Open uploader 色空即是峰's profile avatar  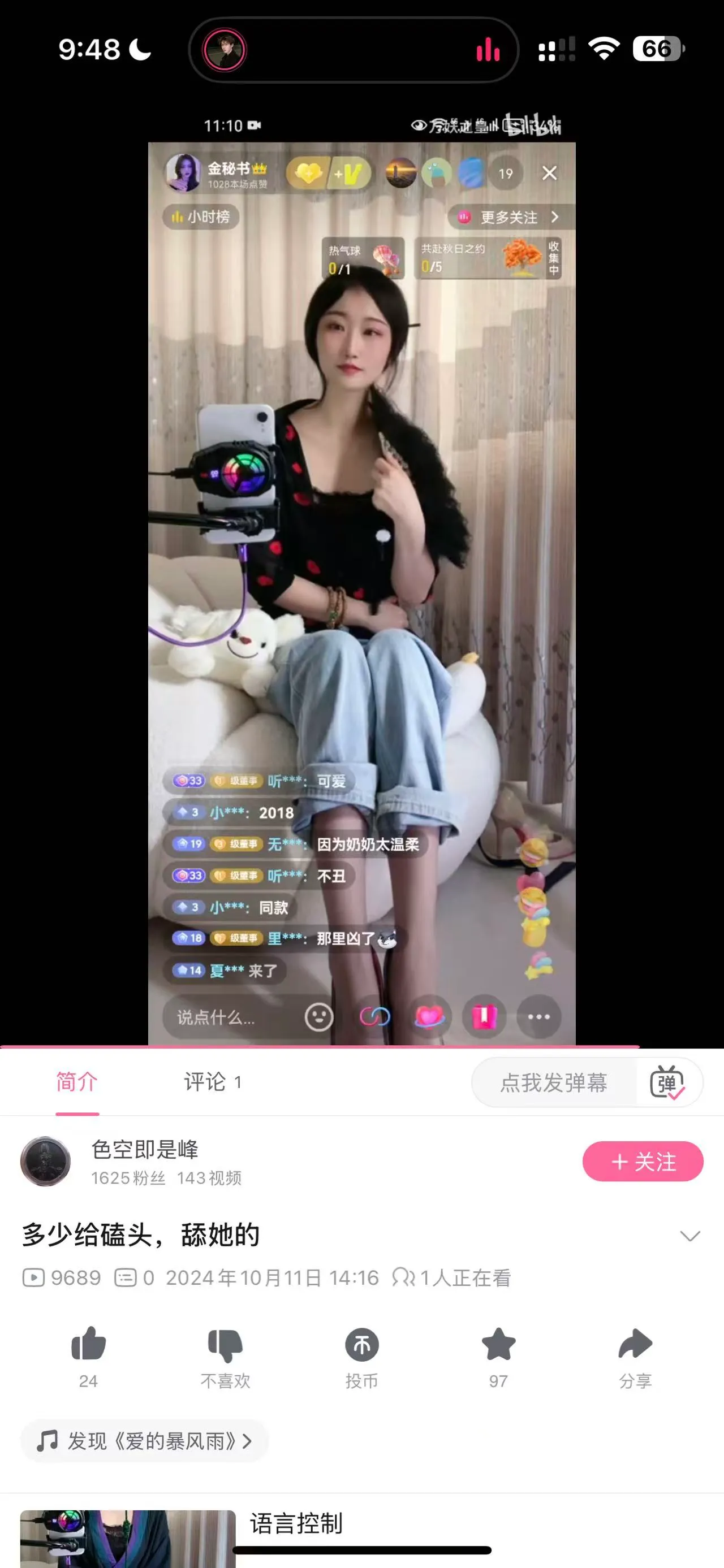pos(46,1162)
